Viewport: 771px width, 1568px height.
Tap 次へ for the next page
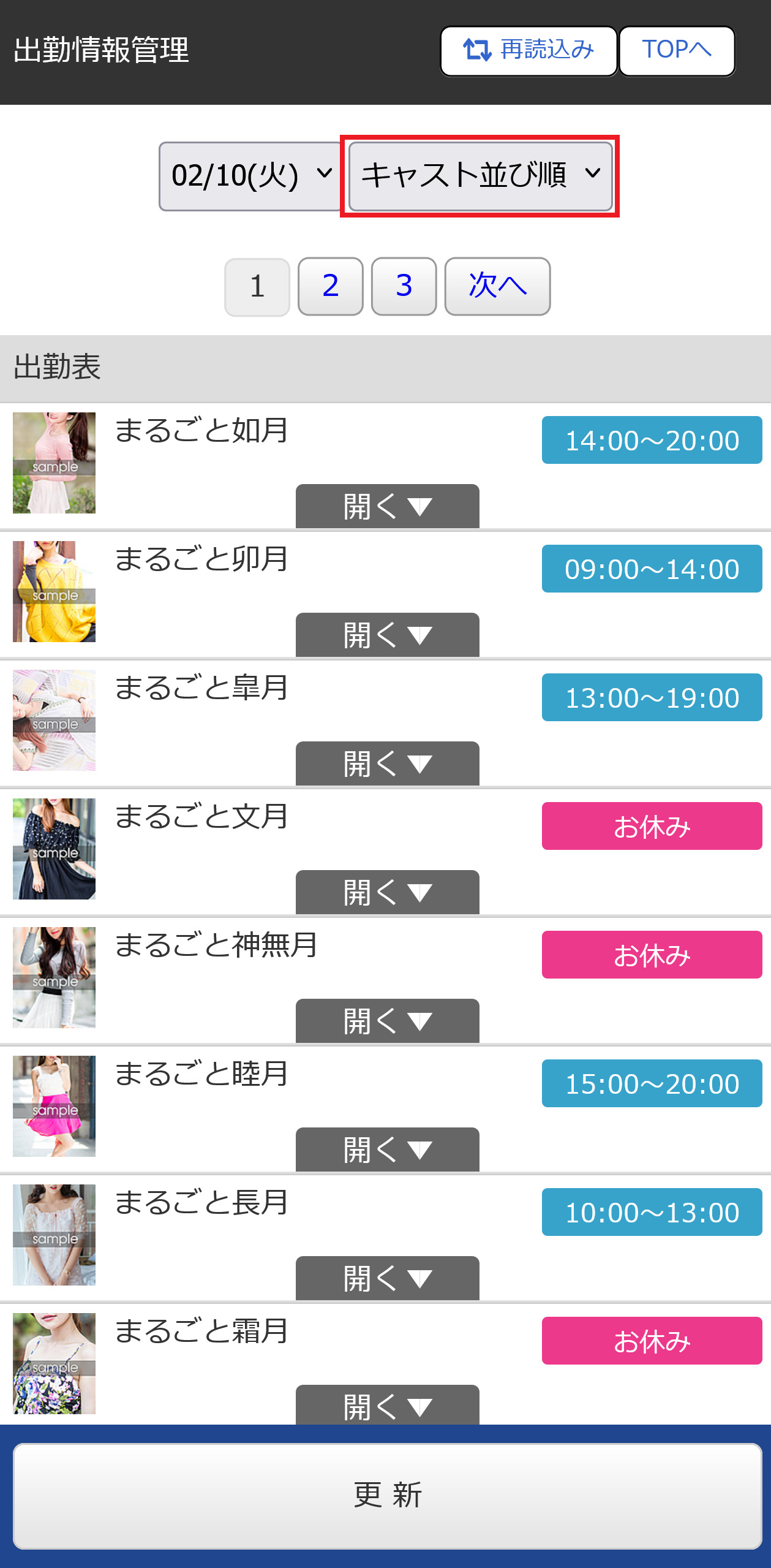497,286
